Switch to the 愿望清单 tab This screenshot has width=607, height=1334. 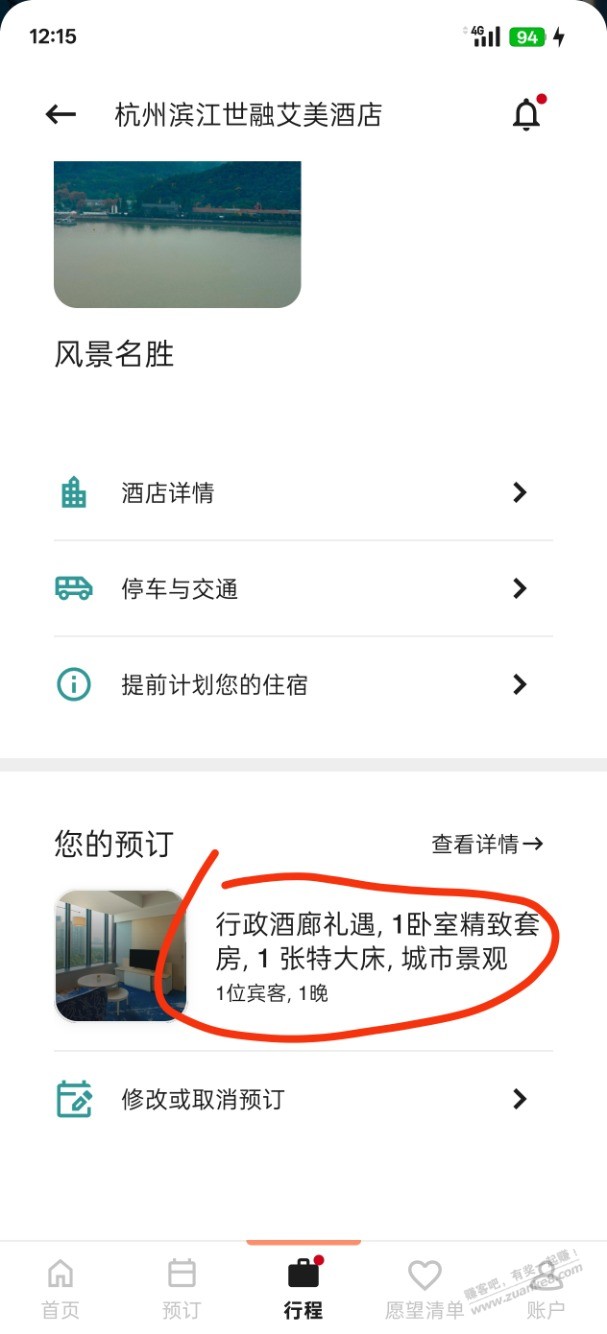click(x=425, y=1289)
